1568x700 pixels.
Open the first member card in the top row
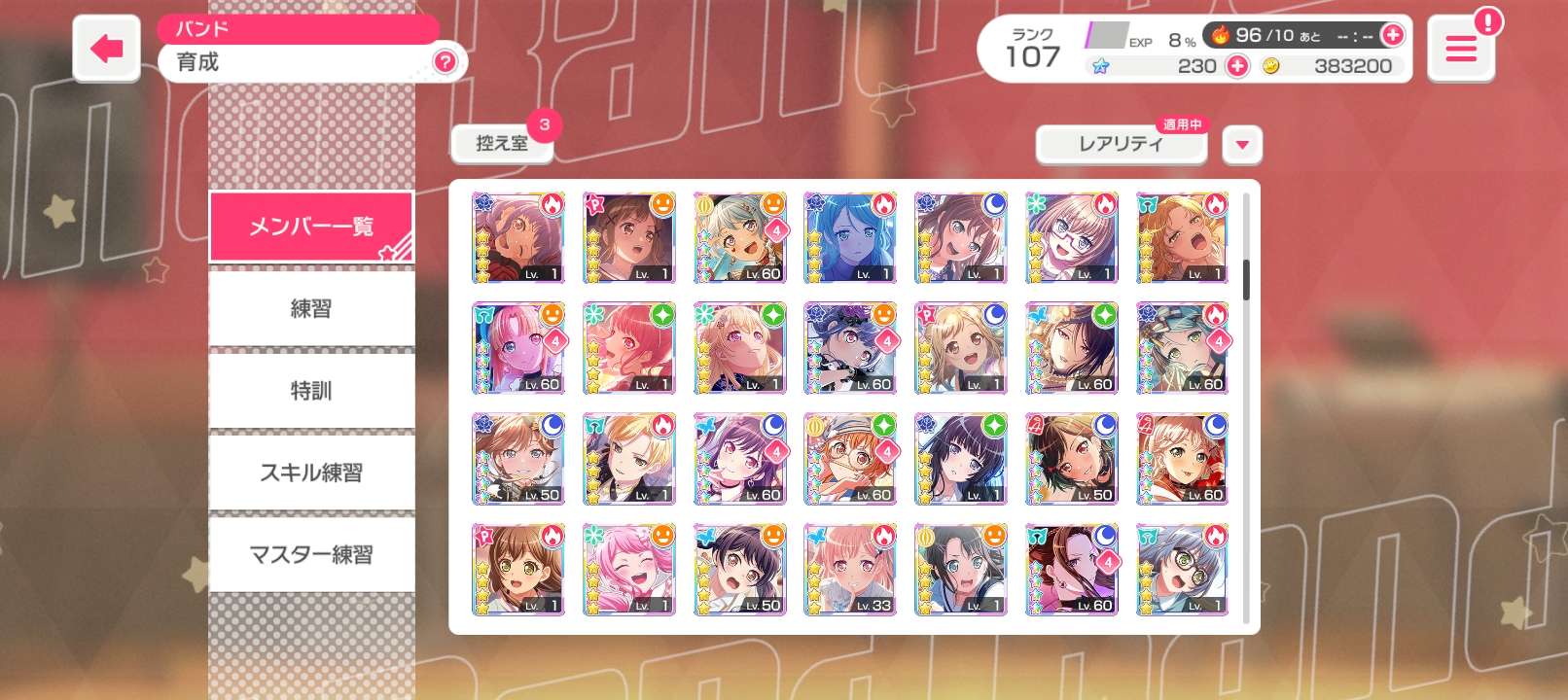tap(518, 237)
